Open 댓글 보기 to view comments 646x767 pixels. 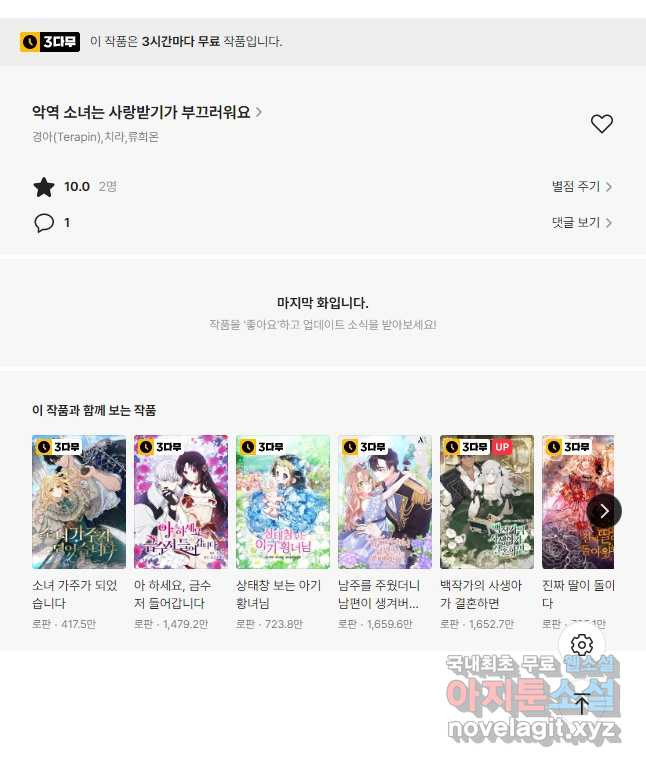coord(581,223)
